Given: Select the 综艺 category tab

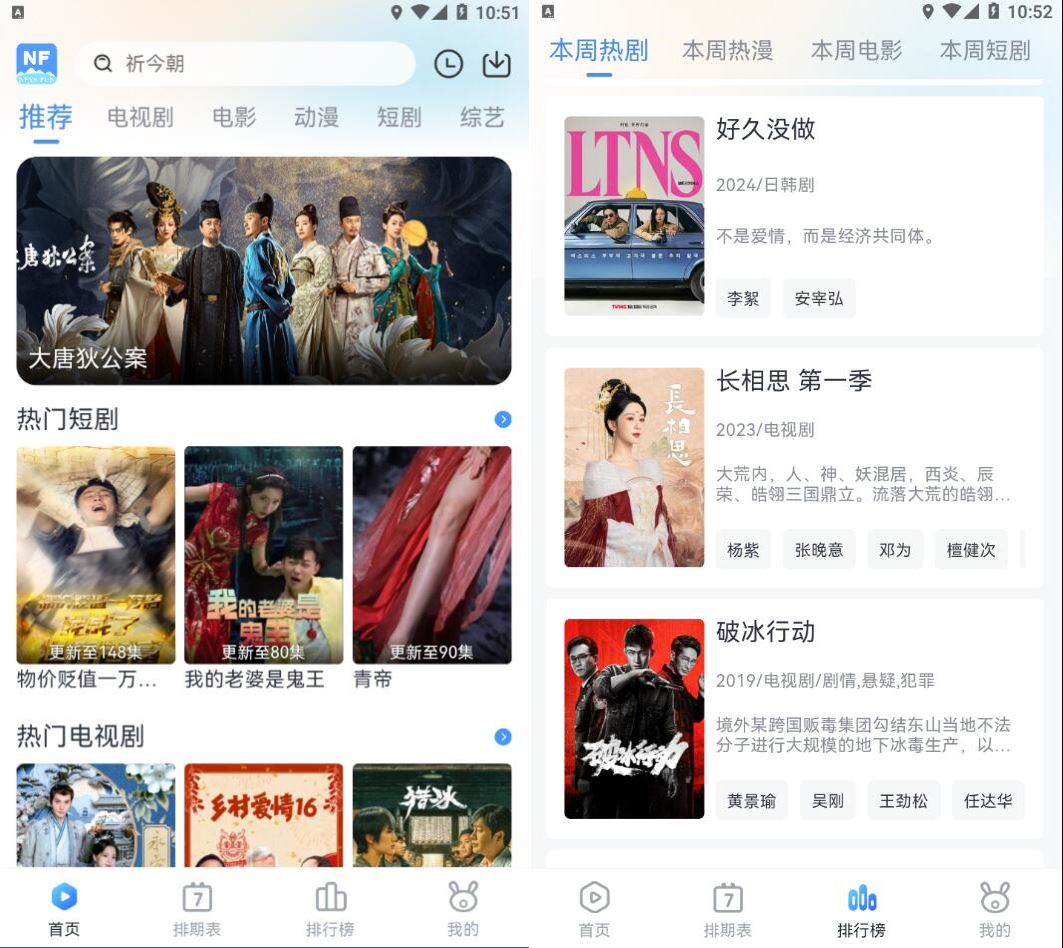Looking at the screenshot, I should (x=482, y=118).
